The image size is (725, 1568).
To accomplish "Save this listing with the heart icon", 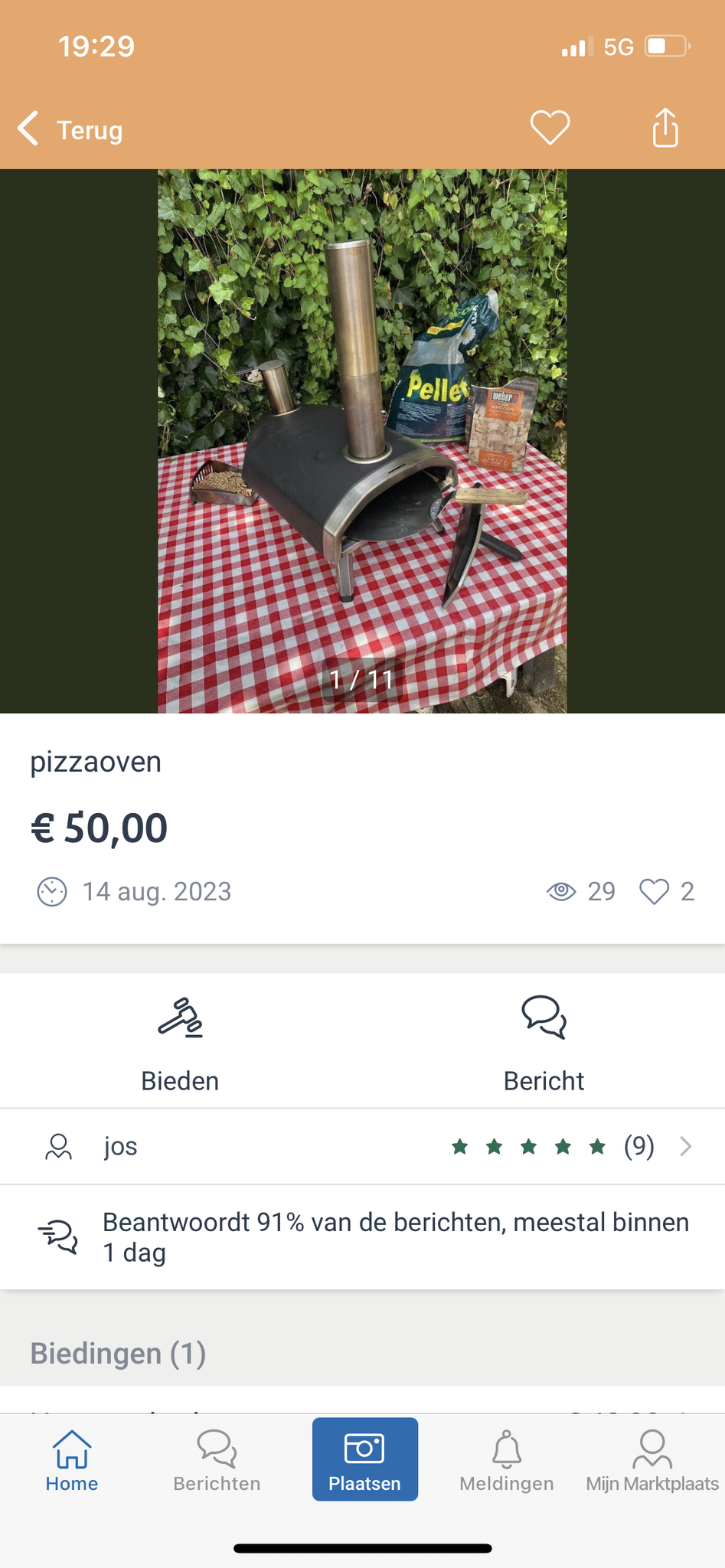I will coord(550,127).
